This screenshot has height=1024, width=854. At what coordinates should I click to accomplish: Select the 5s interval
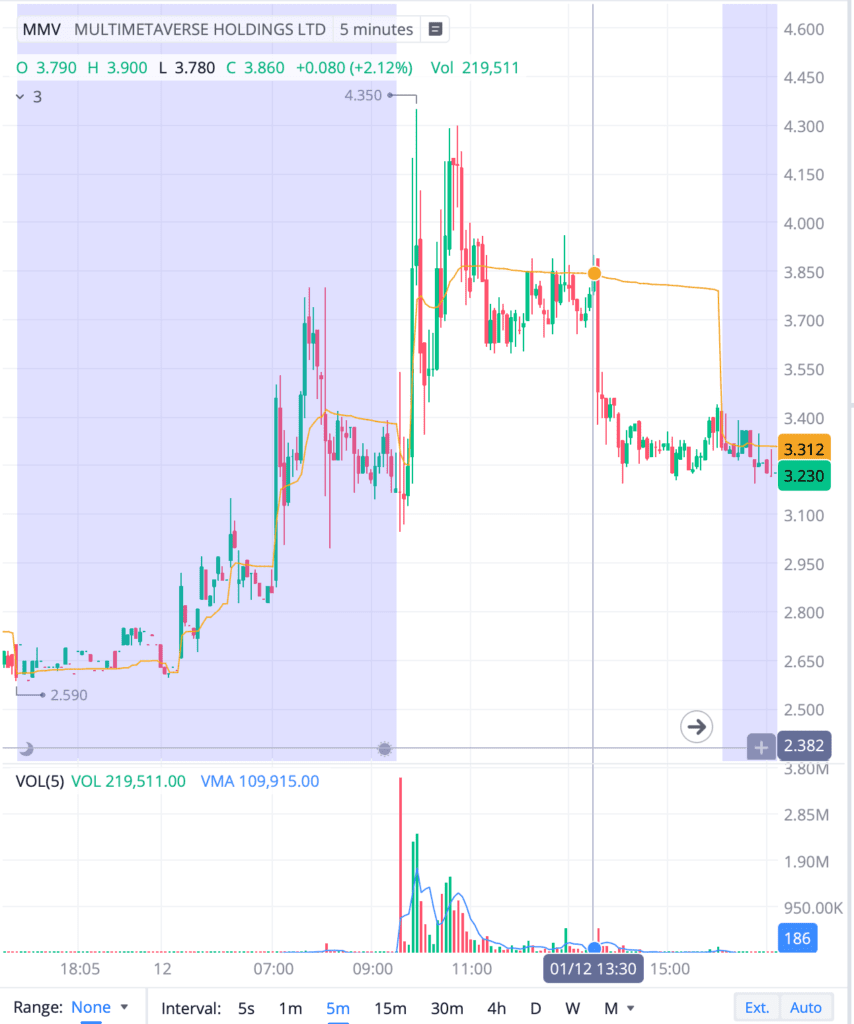click(x=246, y=1007)
